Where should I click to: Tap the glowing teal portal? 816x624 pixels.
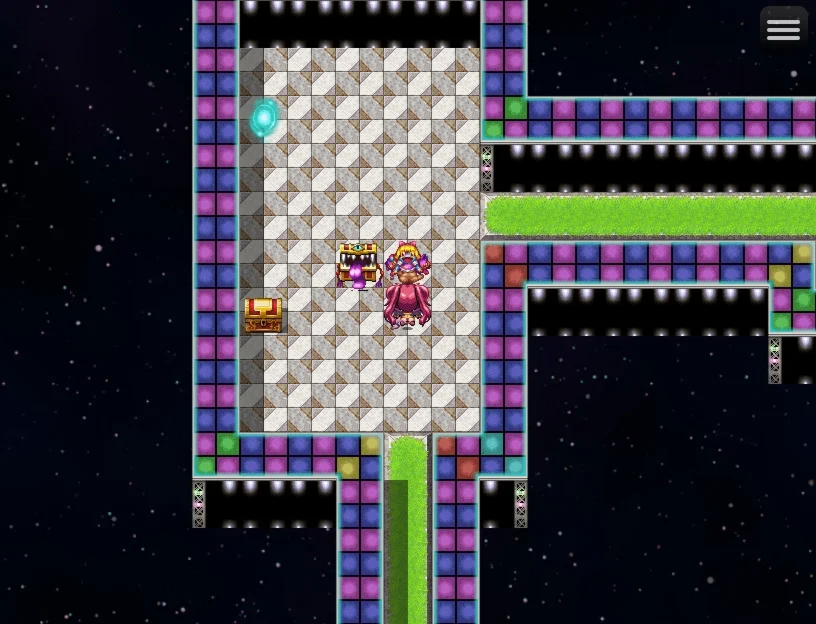264,118
